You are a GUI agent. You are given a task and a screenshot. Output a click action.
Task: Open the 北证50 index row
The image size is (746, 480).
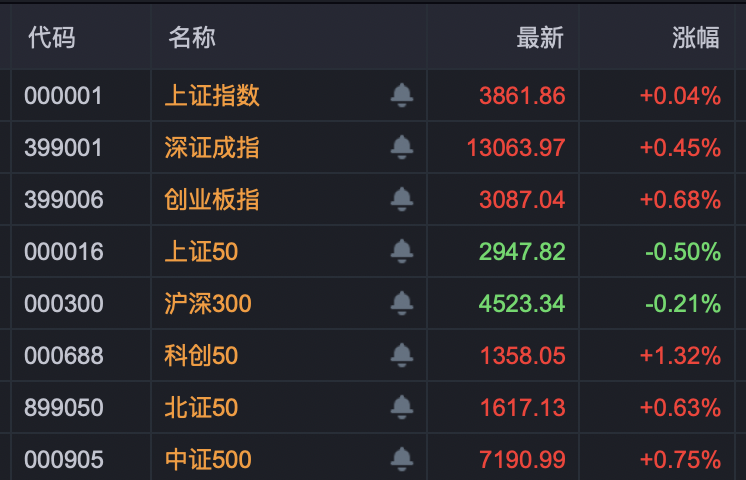point(201,408)
